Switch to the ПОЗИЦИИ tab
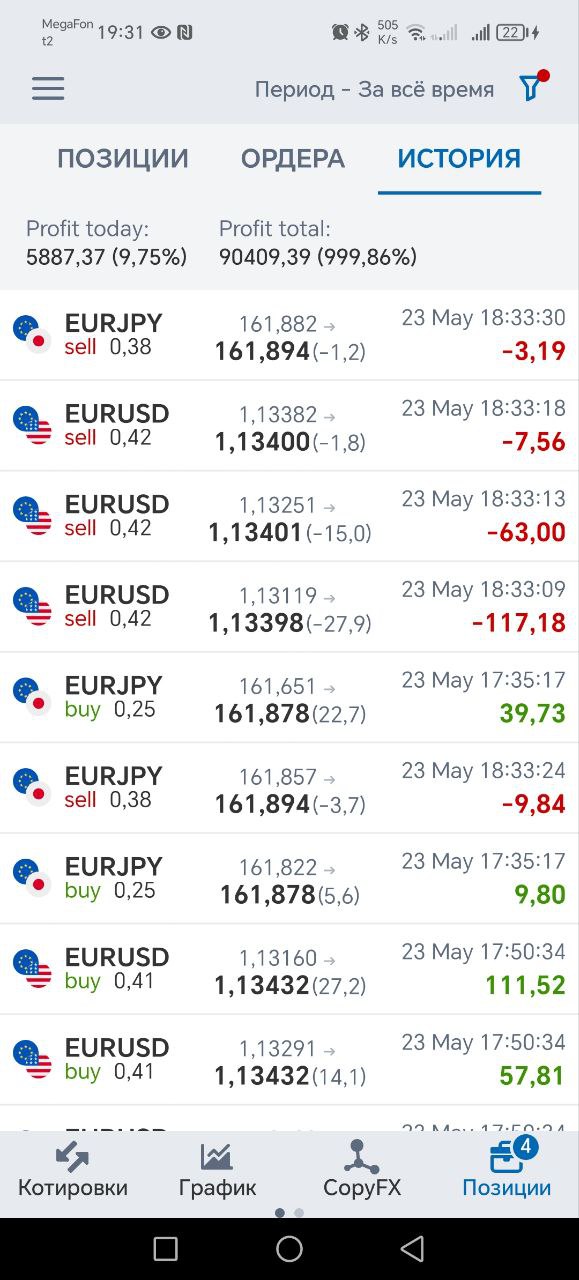 coord(123,158)
